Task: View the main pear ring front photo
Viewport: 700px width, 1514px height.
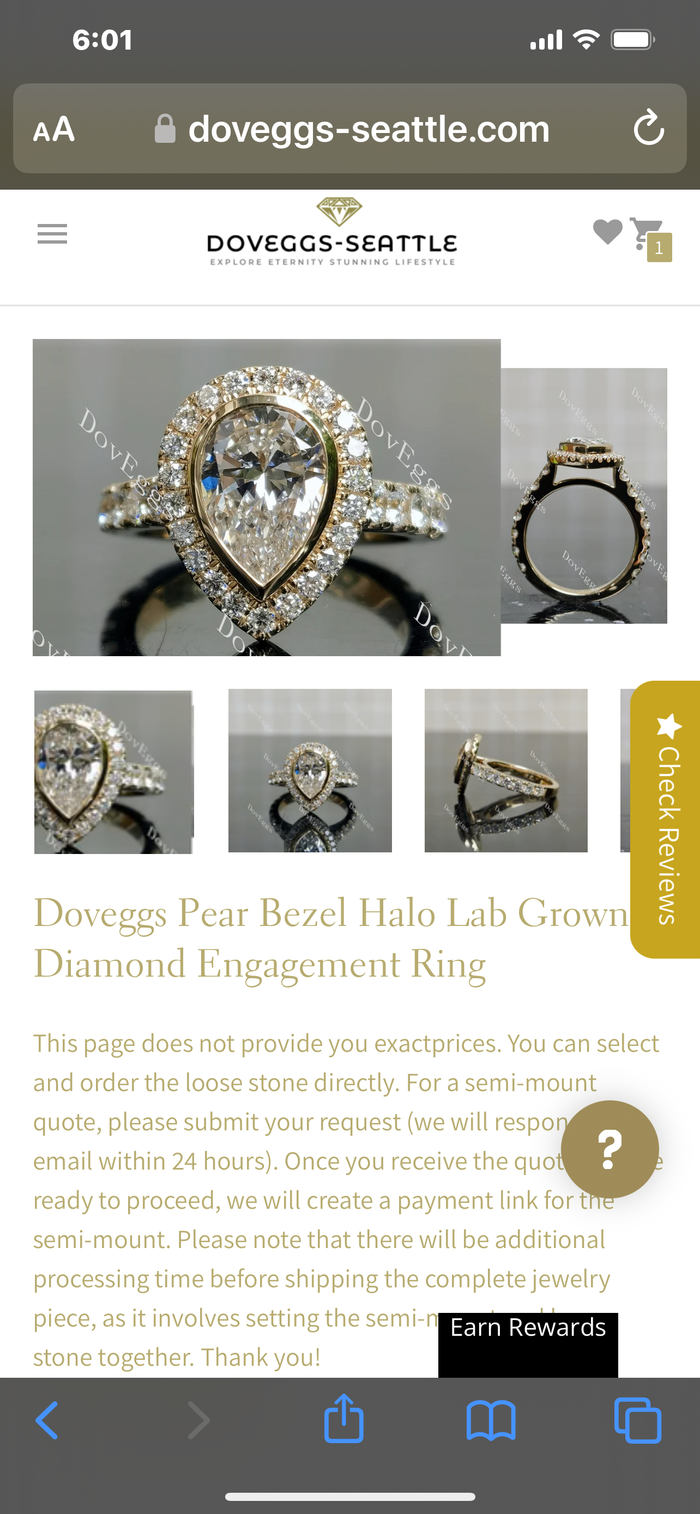Action: point(266,497)
